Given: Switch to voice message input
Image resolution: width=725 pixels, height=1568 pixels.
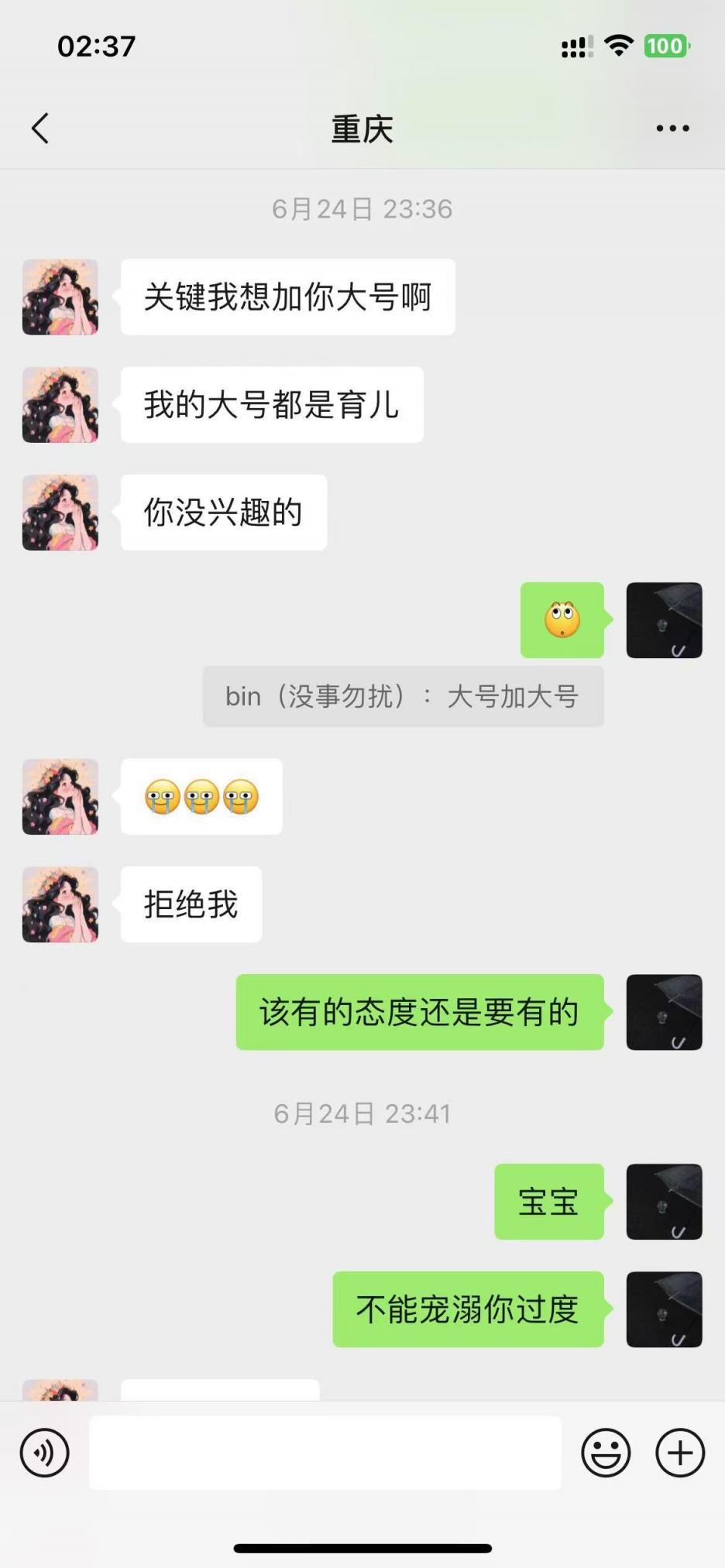Looking at the screenshot, I should pos(45,1453).
